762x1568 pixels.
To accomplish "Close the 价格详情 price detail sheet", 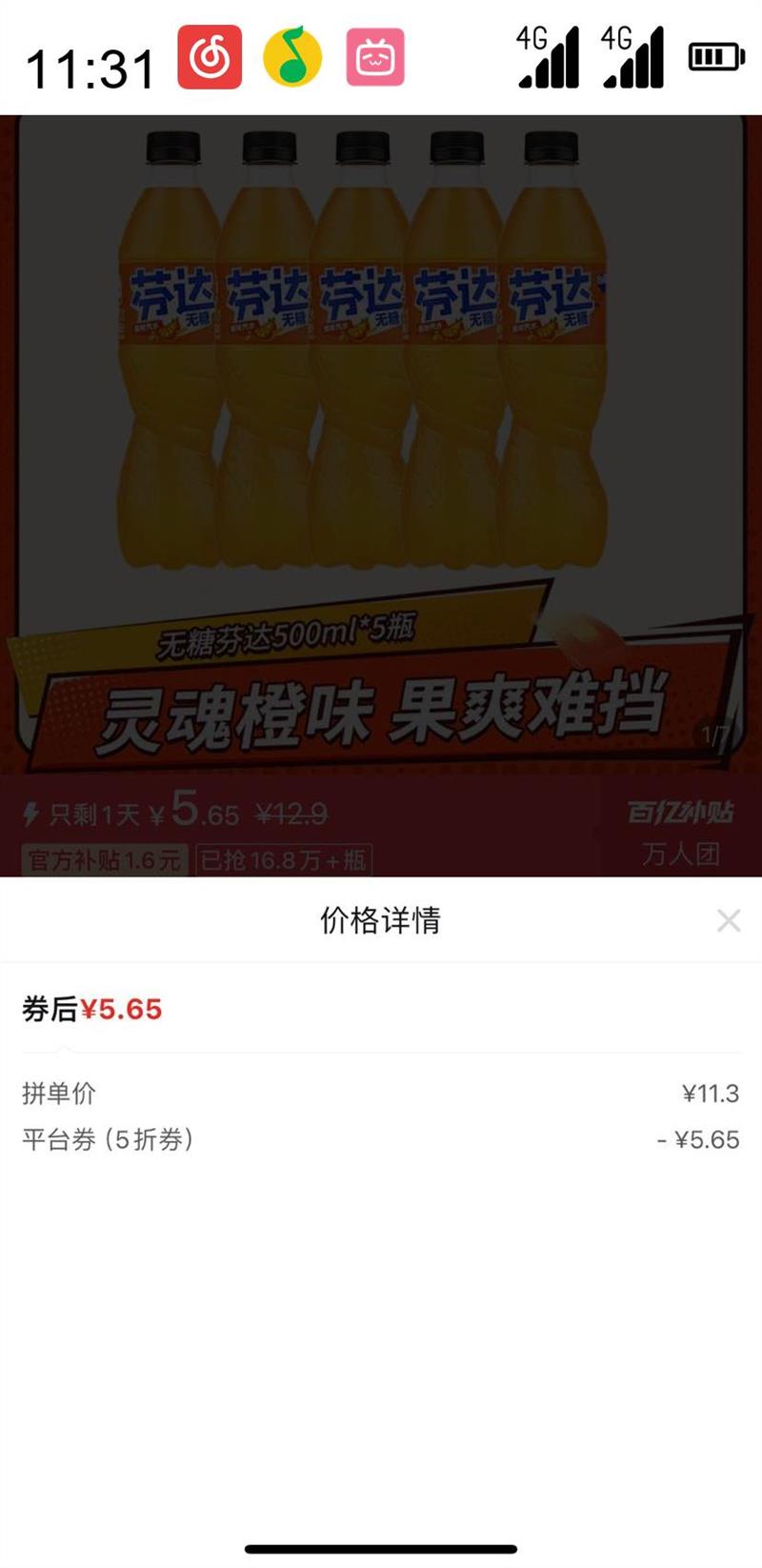I will click(729, 921).
